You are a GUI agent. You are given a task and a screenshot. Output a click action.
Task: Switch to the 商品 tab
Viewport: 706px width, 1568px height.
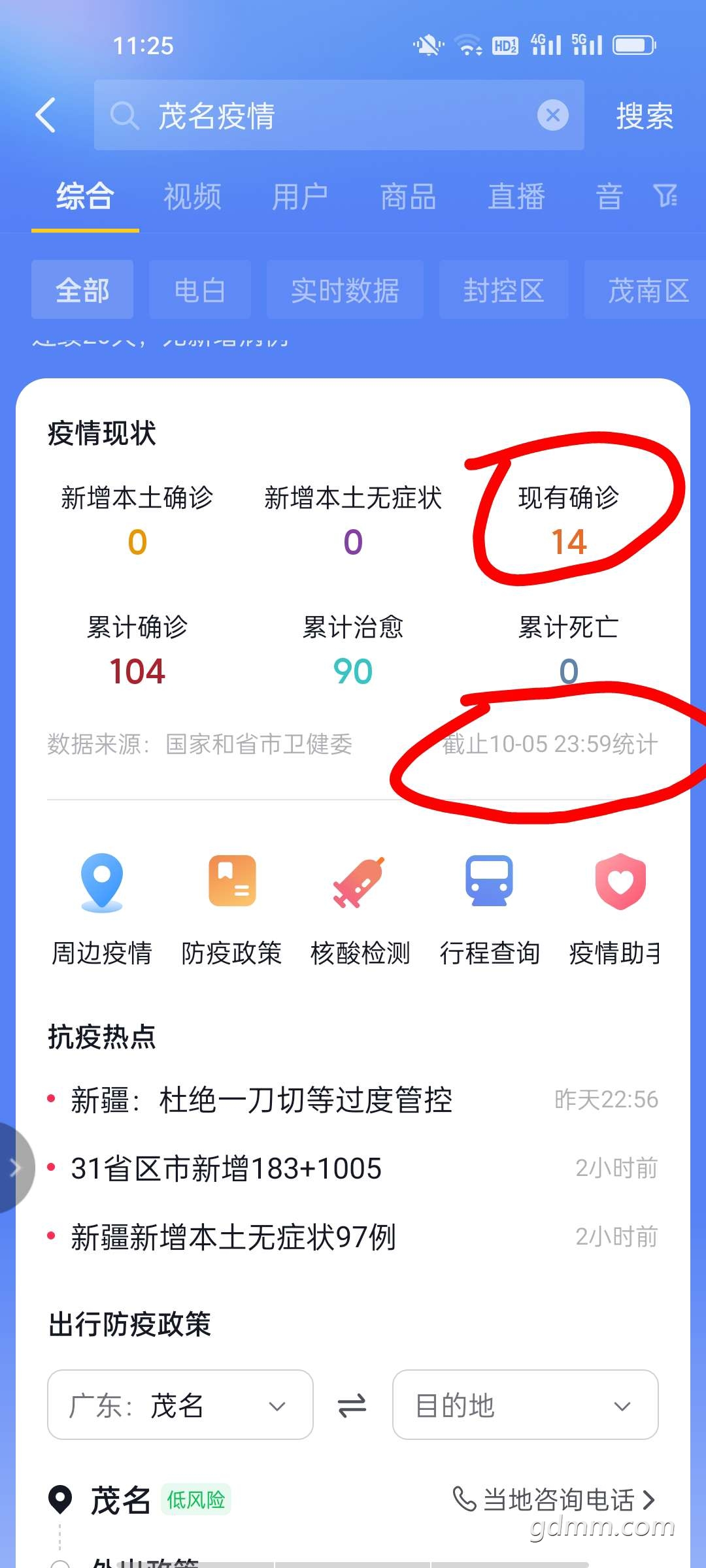(x=408, y=197)
